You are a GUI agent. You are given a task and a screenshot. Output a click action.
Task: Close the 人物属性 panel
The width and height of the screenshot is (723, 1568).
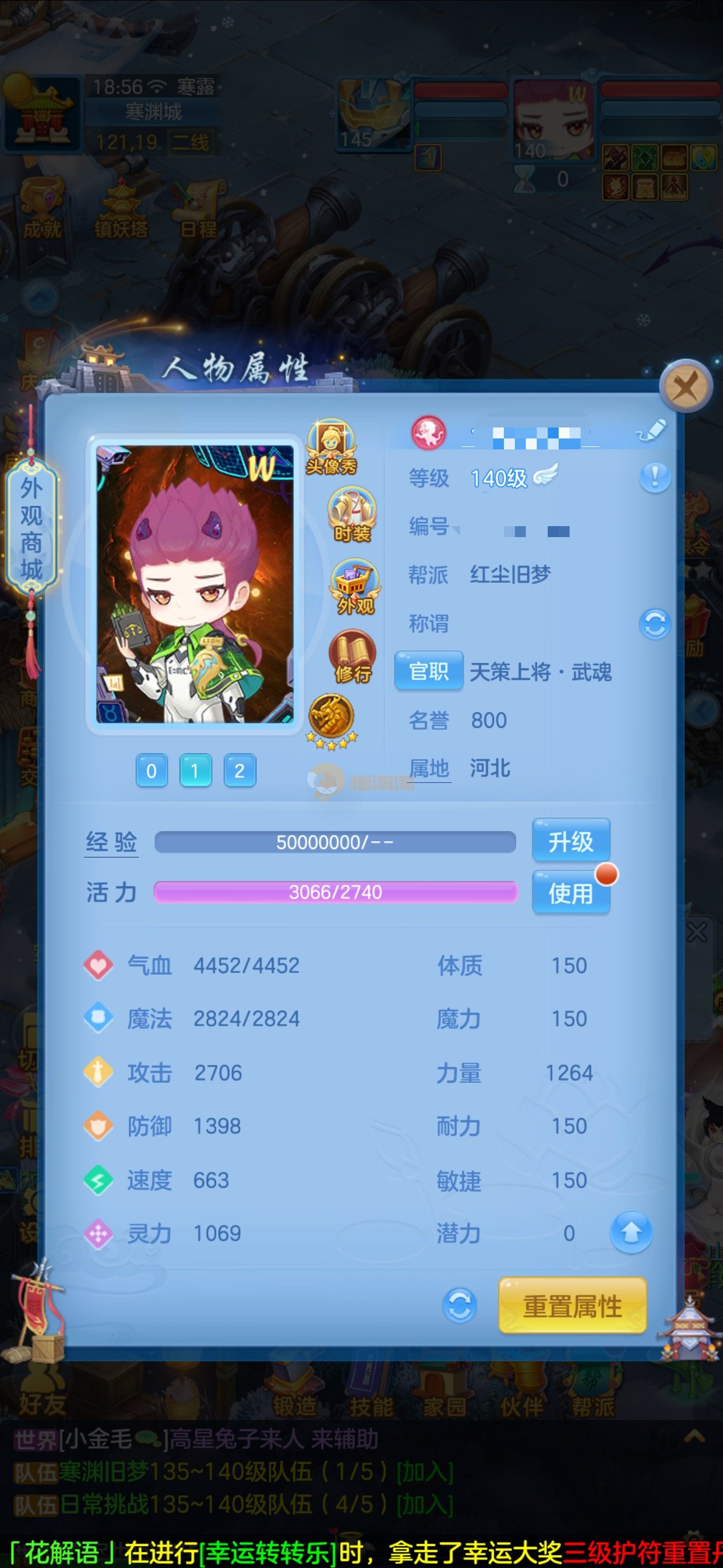pos(686,386)
